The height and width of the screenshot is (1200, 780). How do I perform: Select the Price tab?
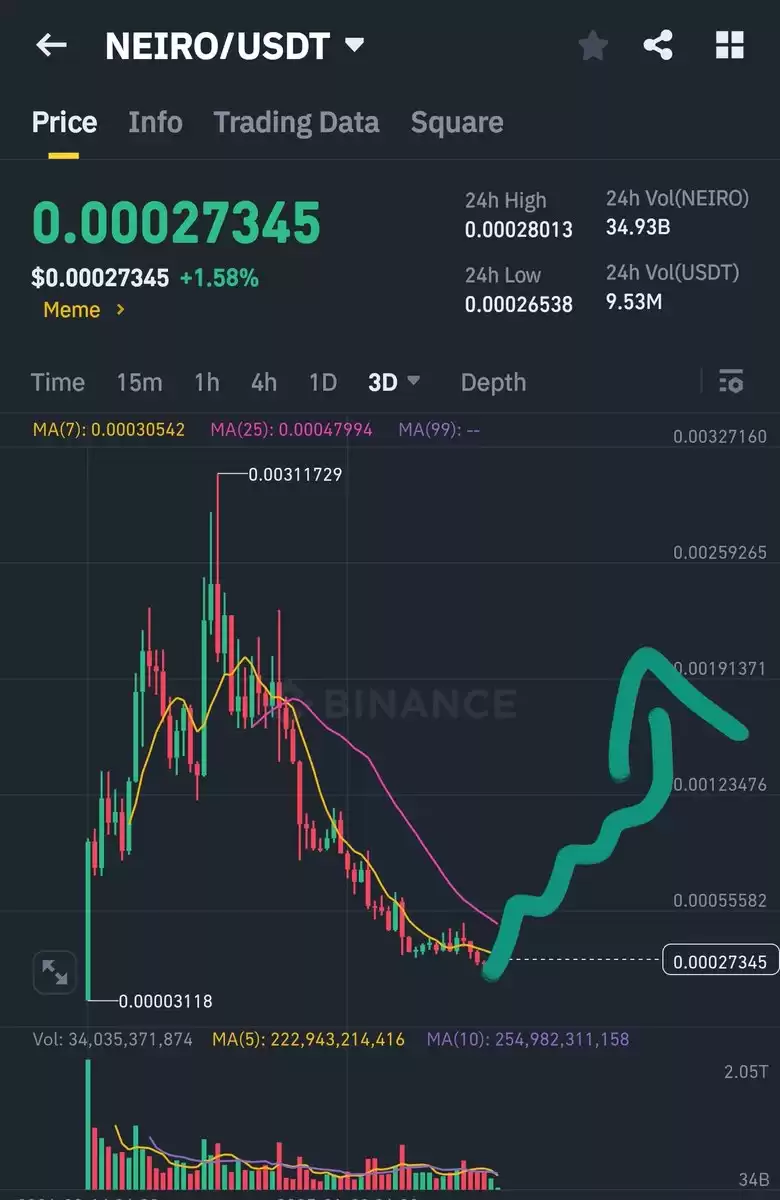(x=64, y=123)
